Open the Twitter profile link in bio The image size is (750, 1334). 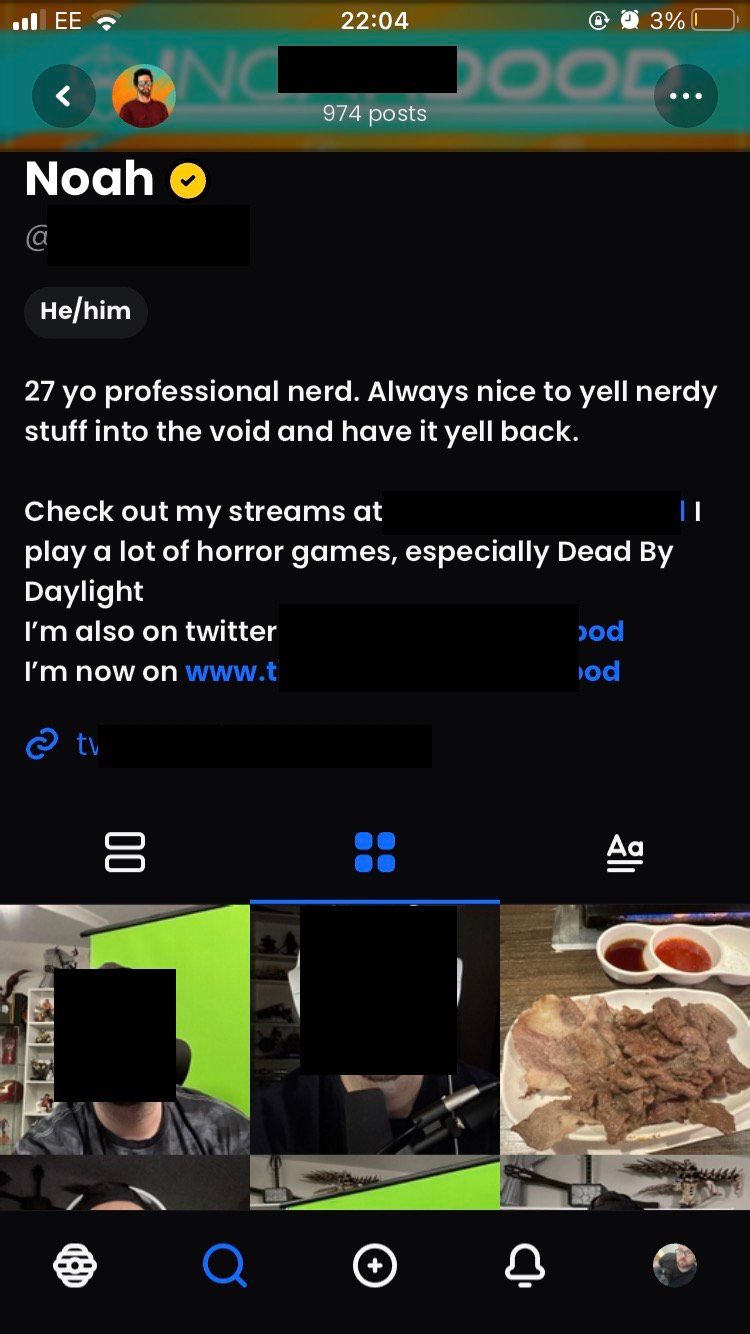pos(600,632)
